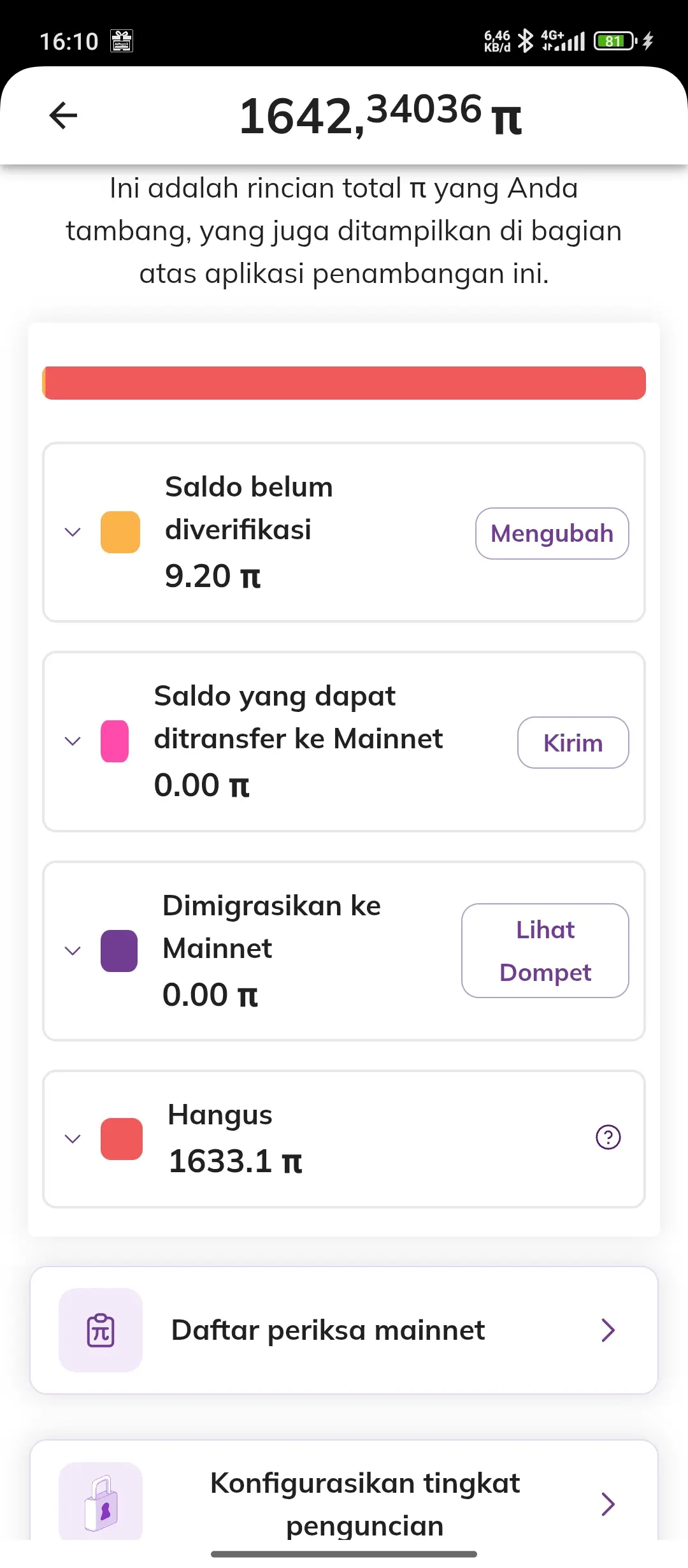The height and width of the screenshot is (1568, 688).
Task: Open Konfigurasikan tingkat penguncian
Action: [x=344, y=1503]
